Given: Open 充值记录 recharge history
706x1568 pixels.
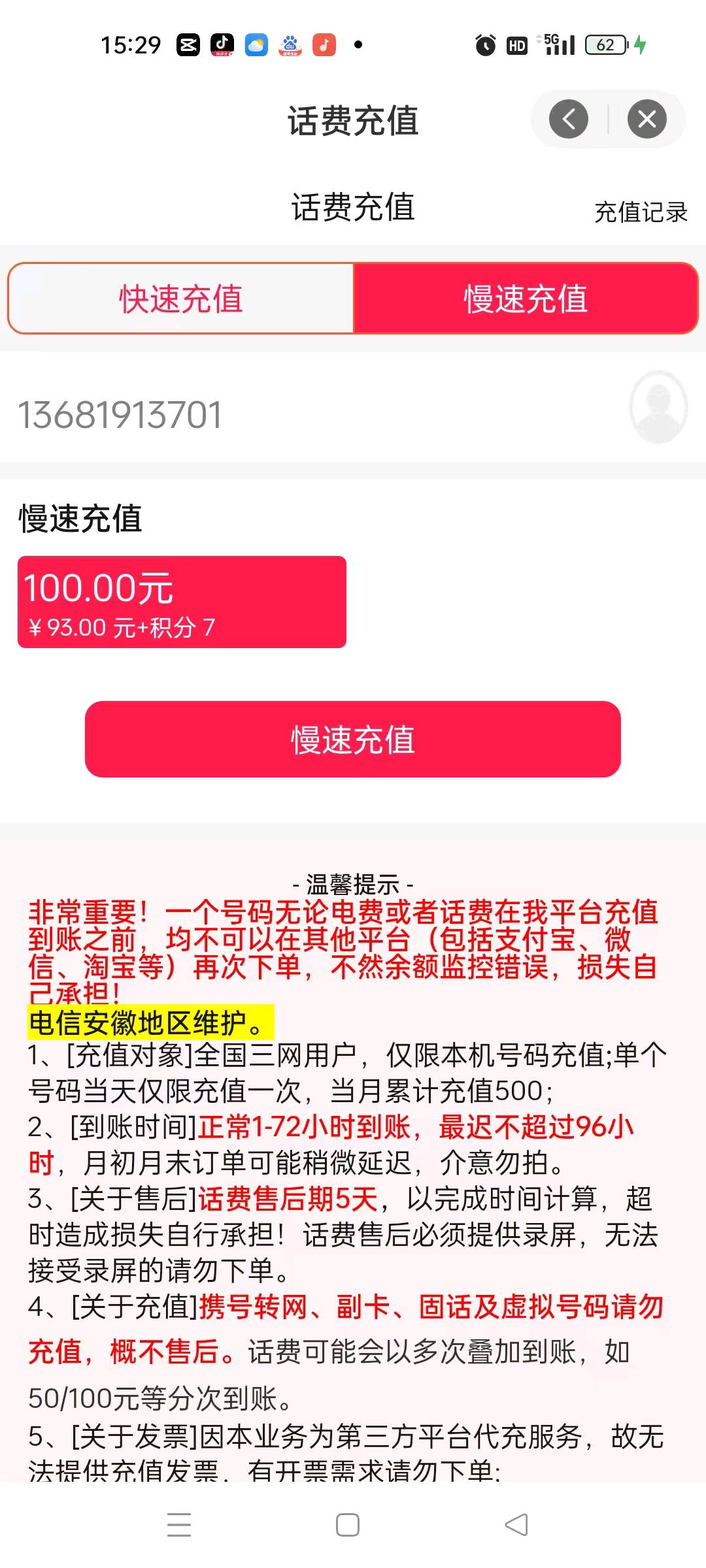Looking at the screenshot, I should point(641,212).
